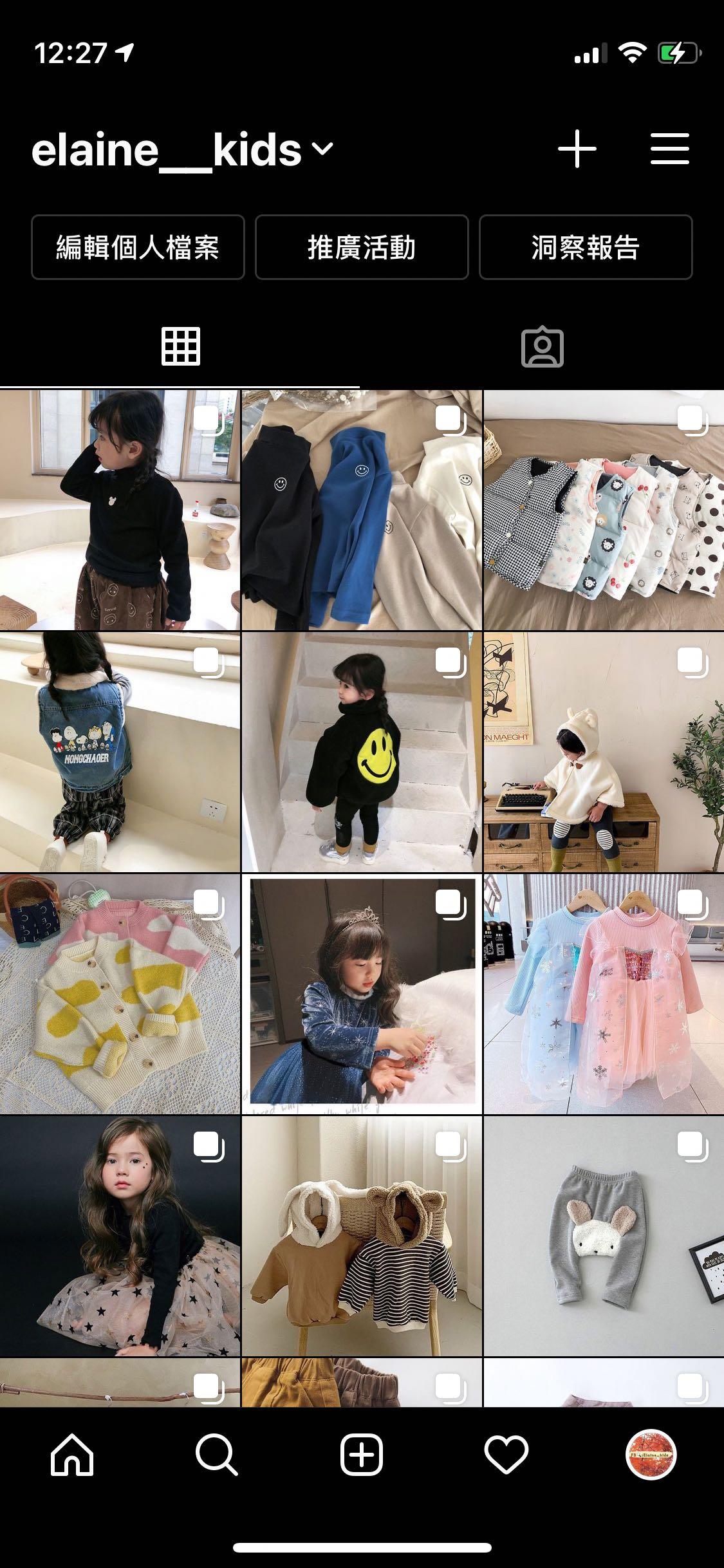
Task: Open the smiley turtleneck shirts post
Action: pyautogui.click(x=362, y=510)
